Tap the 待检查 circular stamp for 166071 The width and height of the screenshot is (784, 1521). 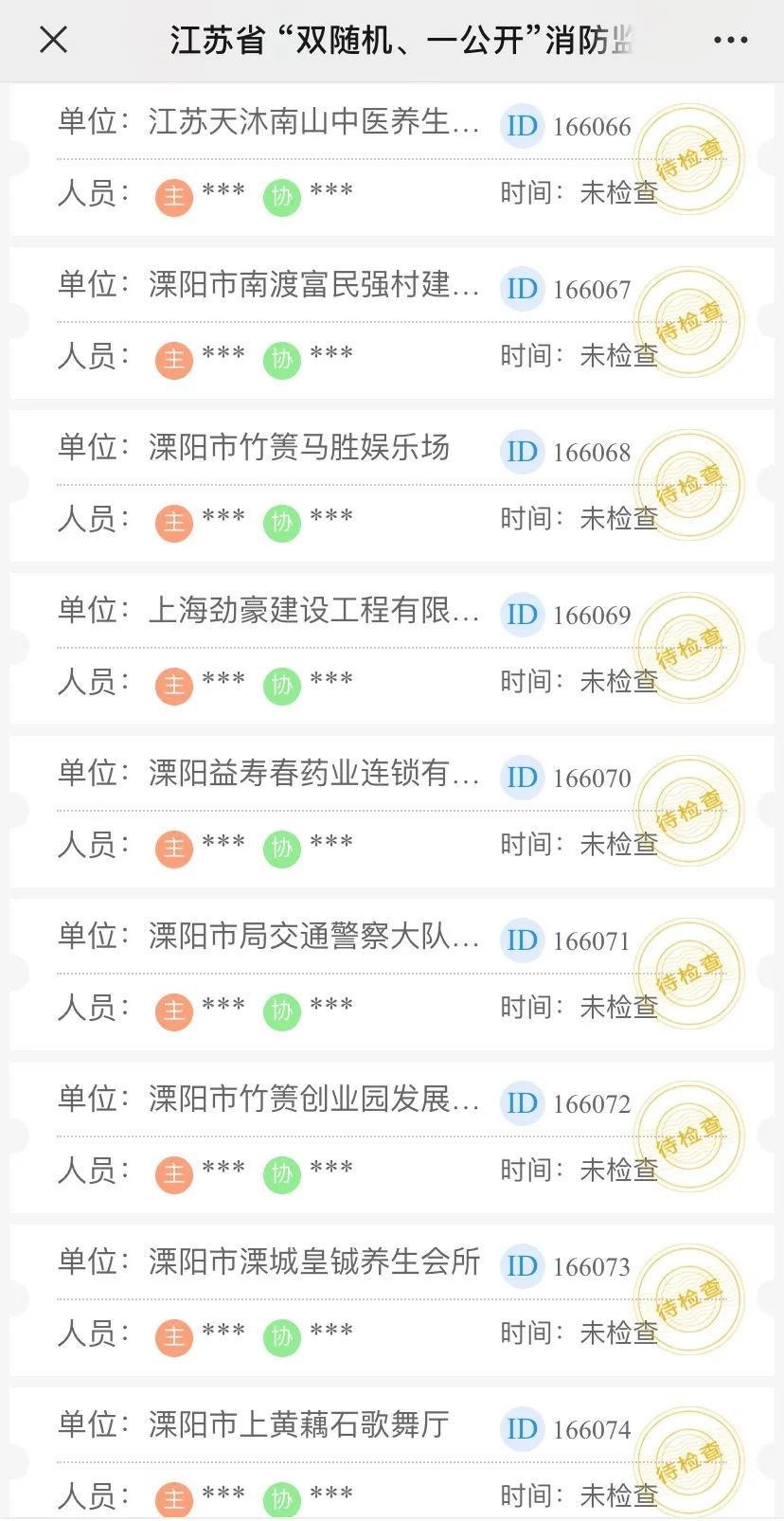click(688, 973)
